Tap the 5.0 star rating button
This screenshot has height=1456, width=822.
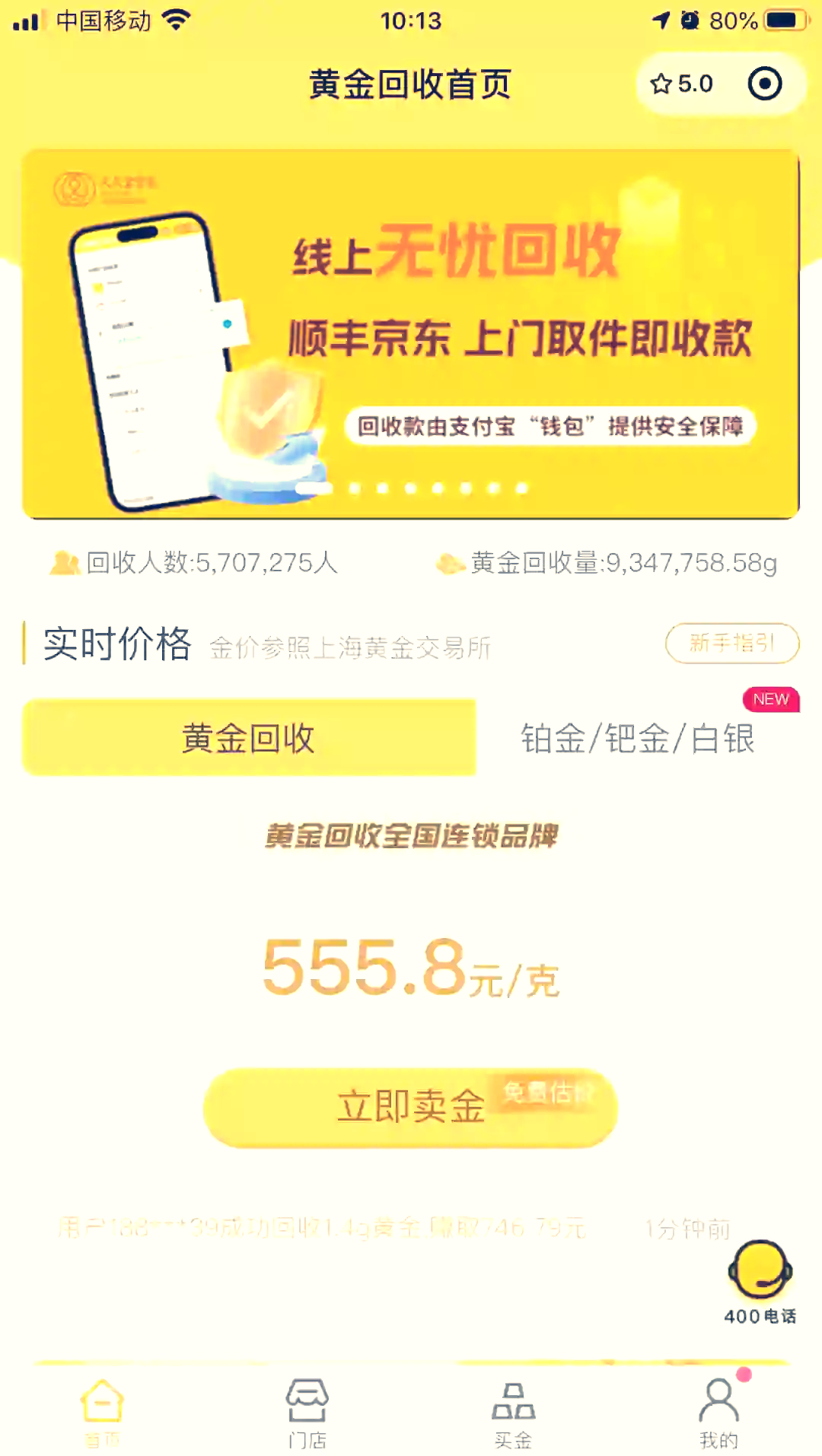pyautogui.click(x=681, y=84)
